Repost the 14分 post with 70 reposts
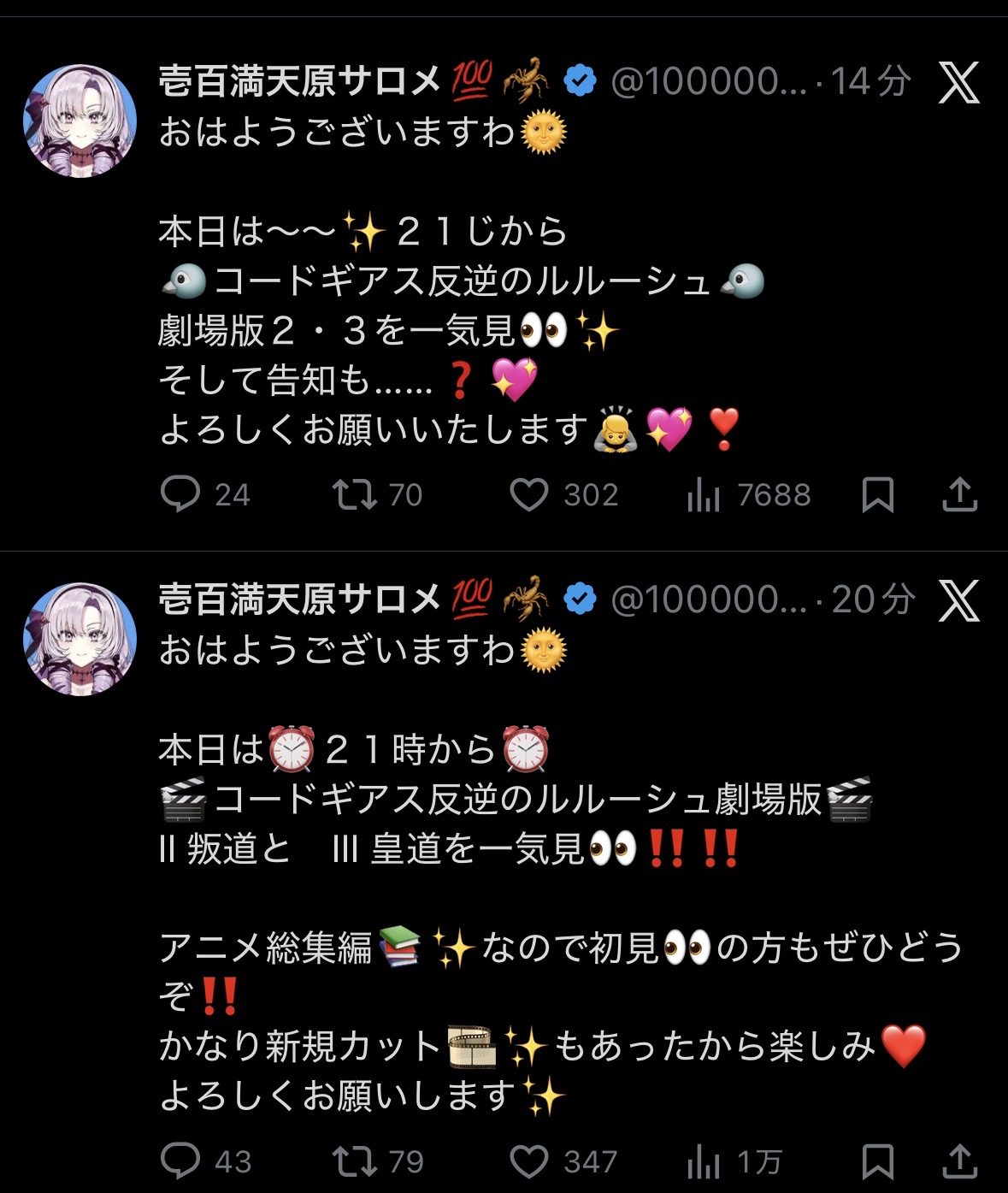Image resolution: width=1008 pixels, height=1193 pixels. (x=355, y=494)
